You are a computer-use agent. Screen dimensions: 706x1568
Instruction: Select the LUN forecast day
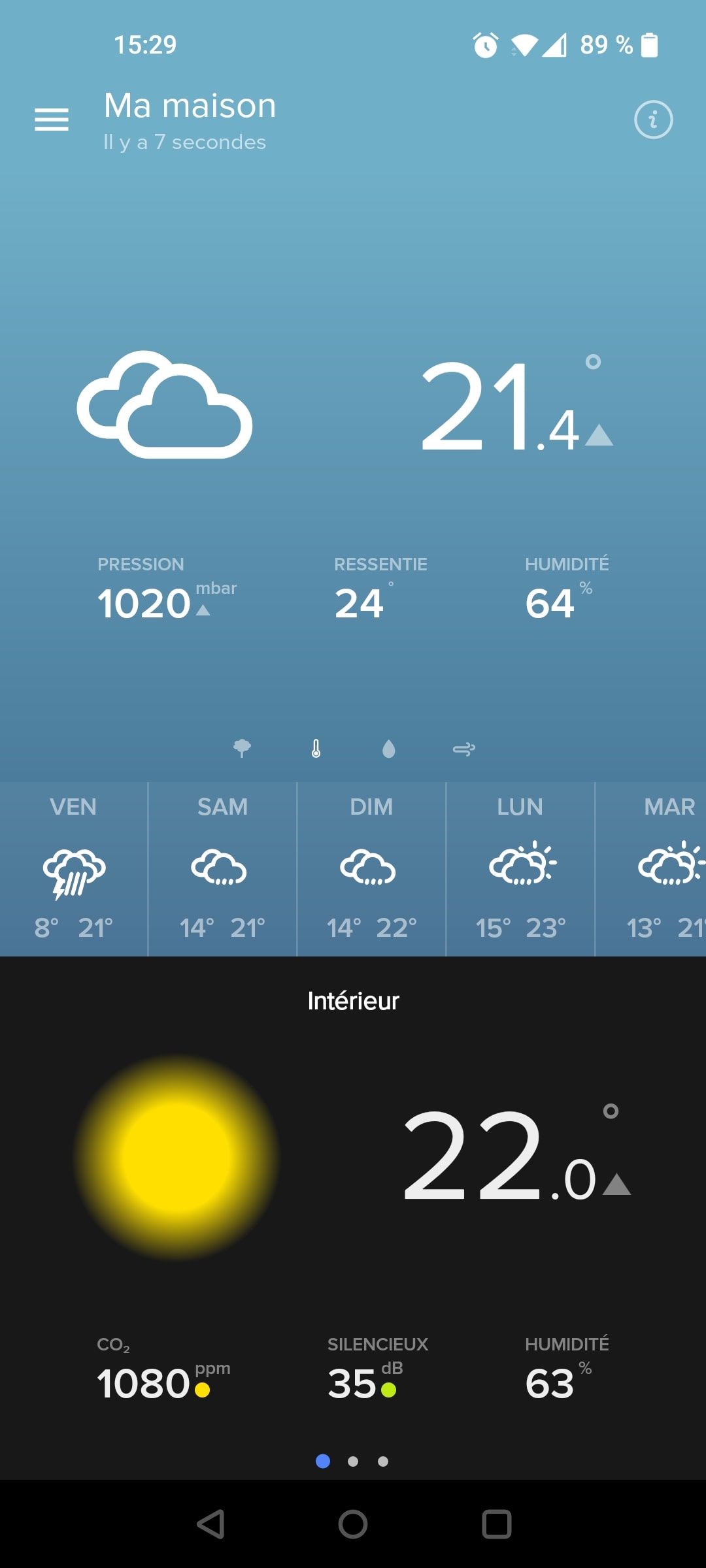[x=520, y=869]
